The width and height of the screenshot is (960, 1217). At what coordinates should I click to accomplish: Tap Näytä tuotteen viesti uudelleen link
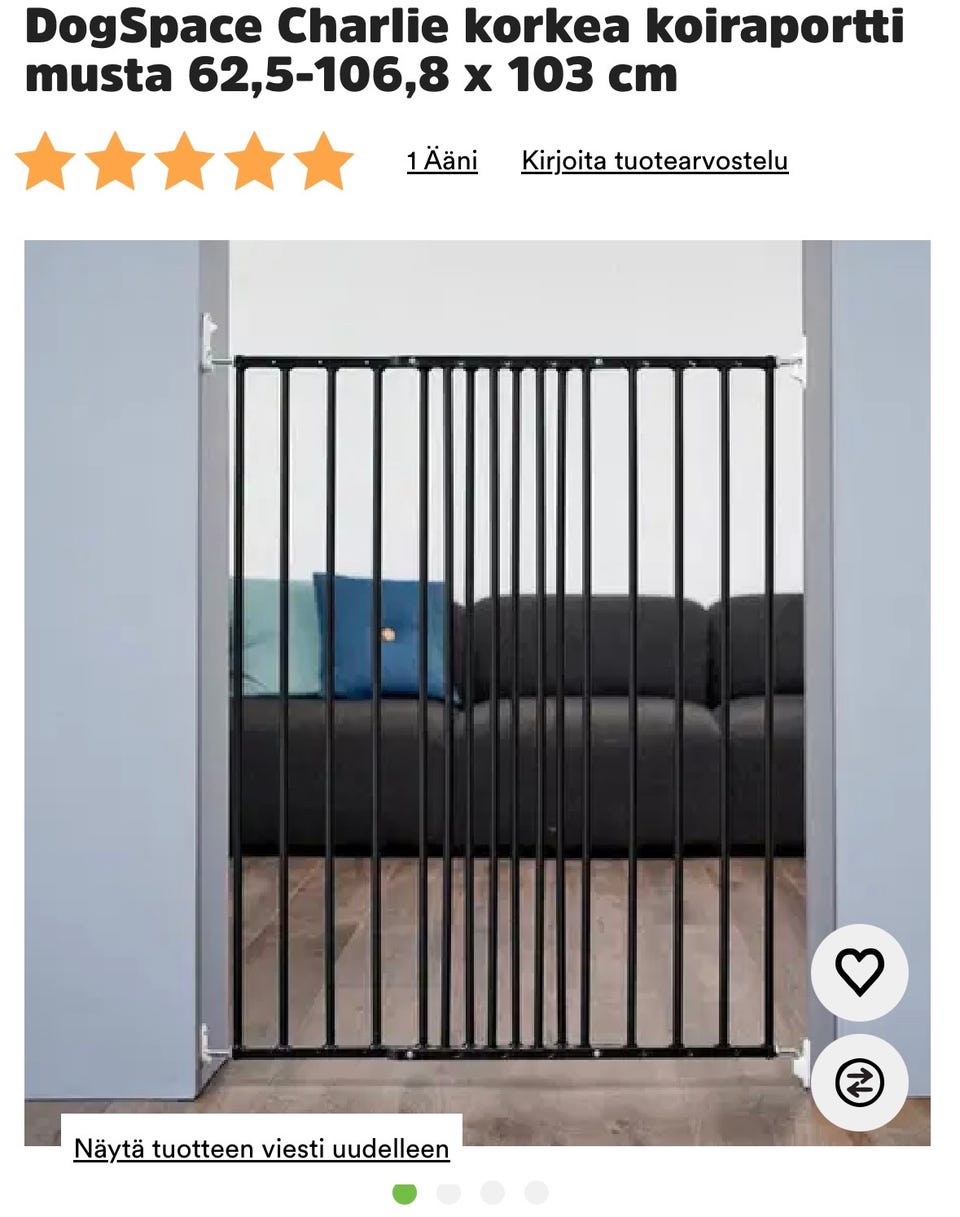(261, 1148)
